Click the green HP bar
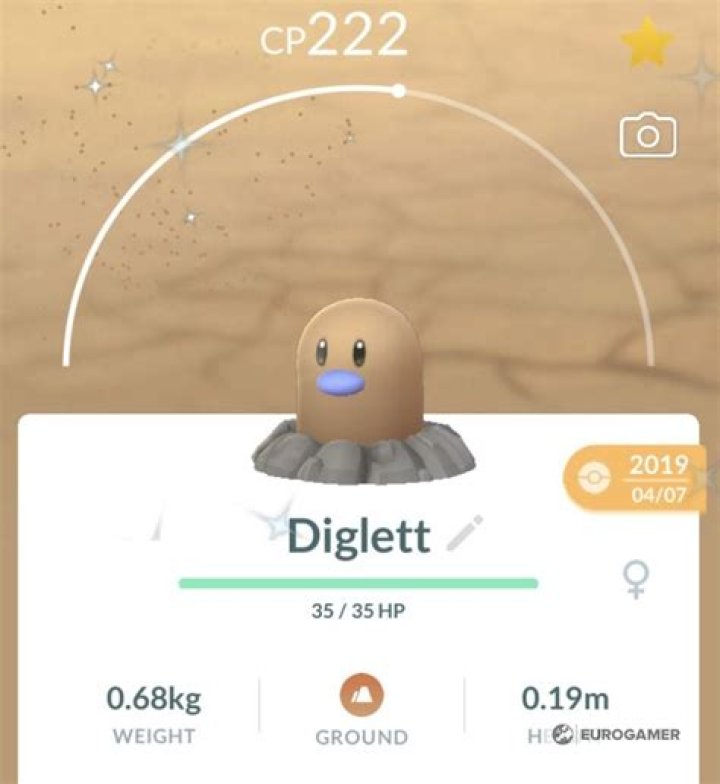This screenshot has width=720, height=784. (x=360, y=576)
